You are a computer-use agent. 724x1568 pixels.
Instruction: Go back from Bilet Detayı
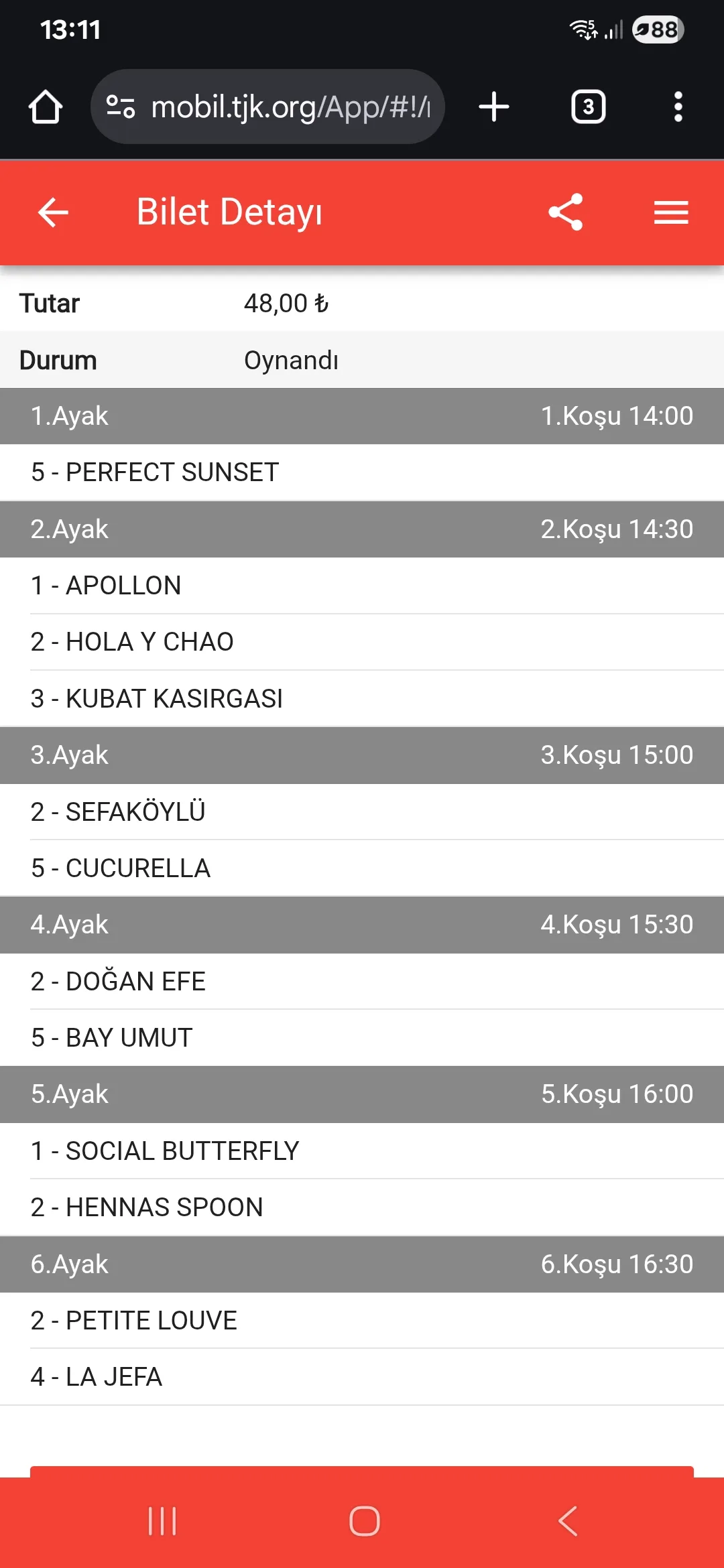54,213
